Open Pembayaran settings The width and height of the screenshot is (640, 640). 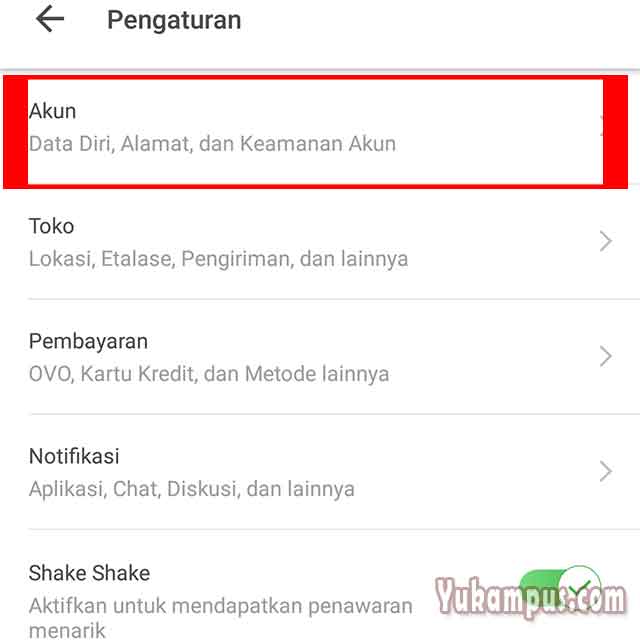point(320,357)
